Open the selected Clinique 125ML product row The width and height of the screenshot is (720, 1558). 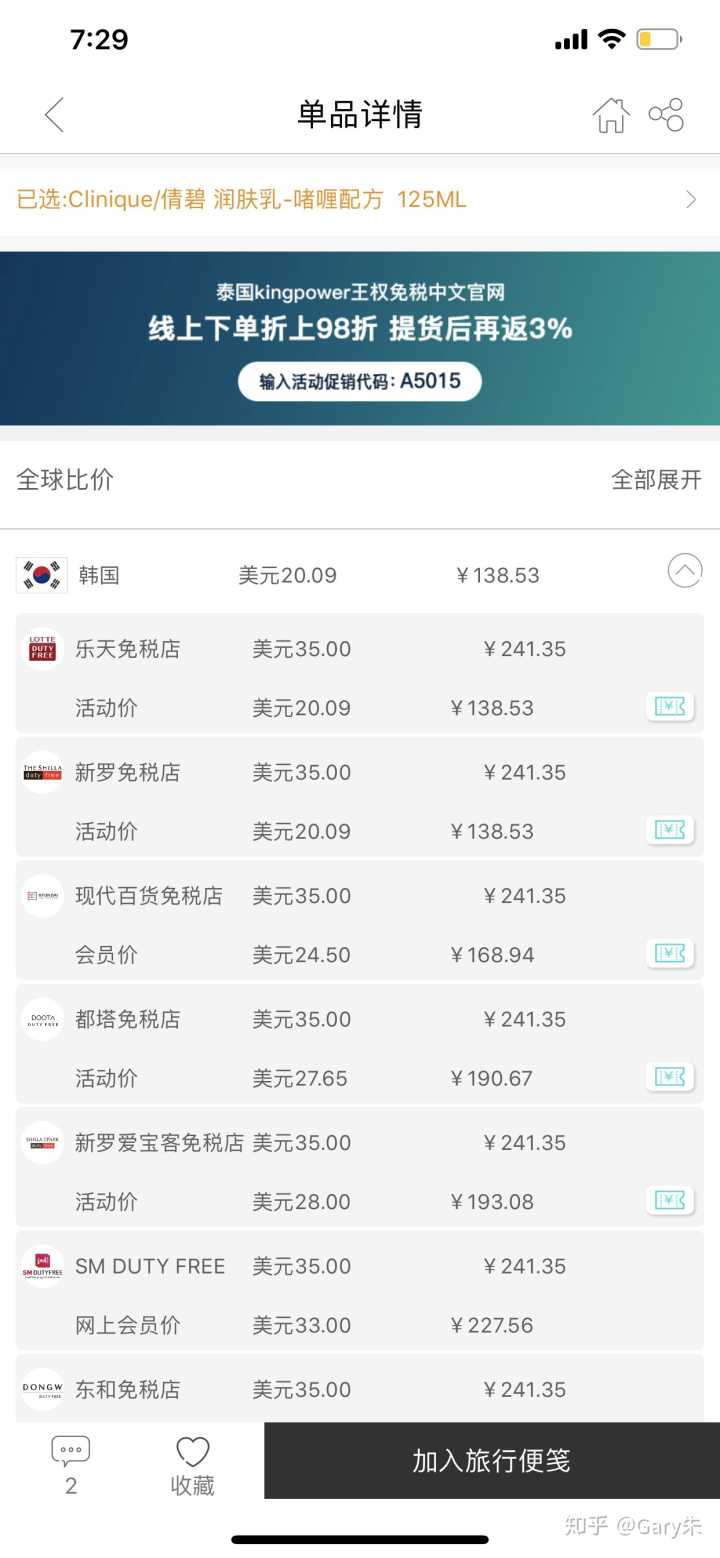(360, 199)
